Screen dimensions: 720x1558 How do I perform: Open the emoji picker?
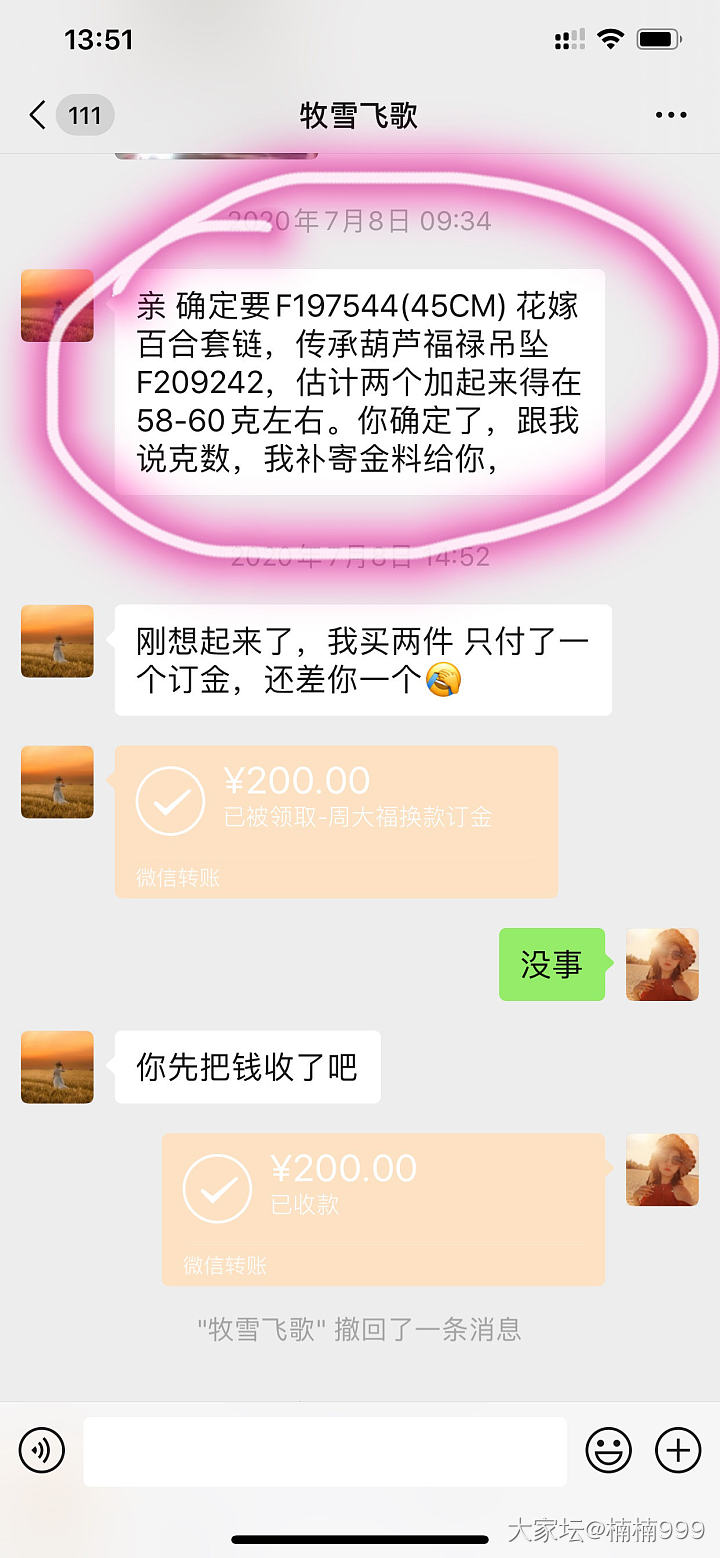(x=608, y=1450)
